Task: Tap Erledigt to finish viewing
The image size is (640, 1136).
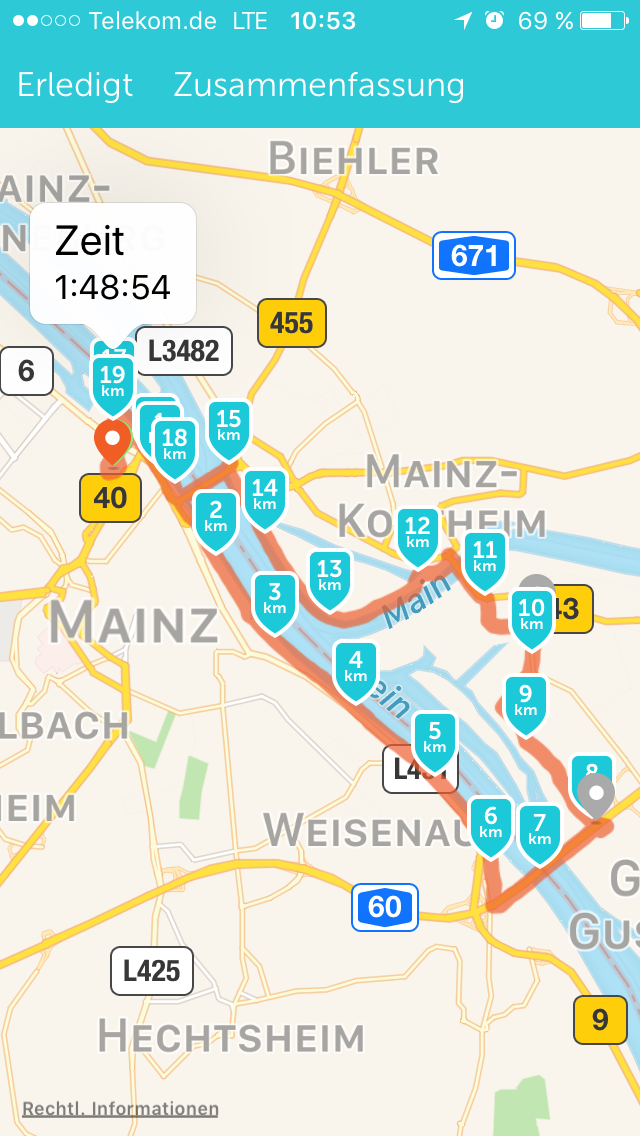Action: [x=75, y=85]
